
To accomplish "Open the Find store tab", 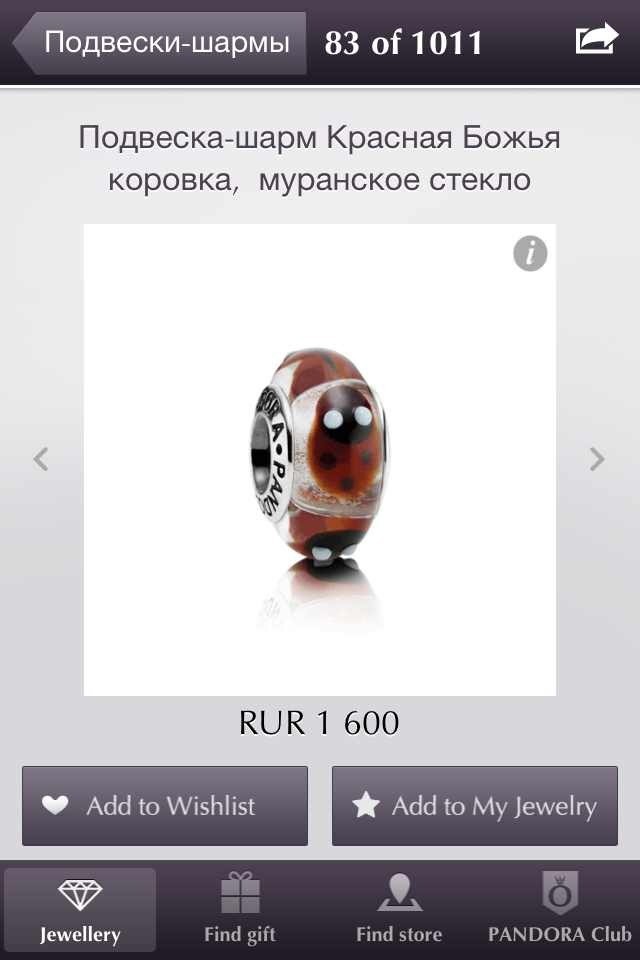I will (x=399, y=909).
